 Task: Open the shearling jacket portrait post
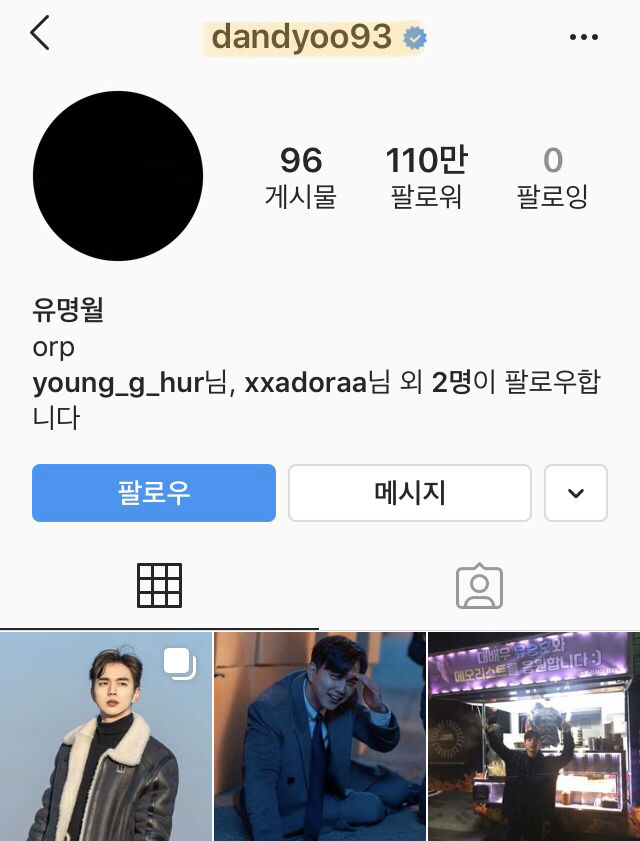tap(106, 736)
